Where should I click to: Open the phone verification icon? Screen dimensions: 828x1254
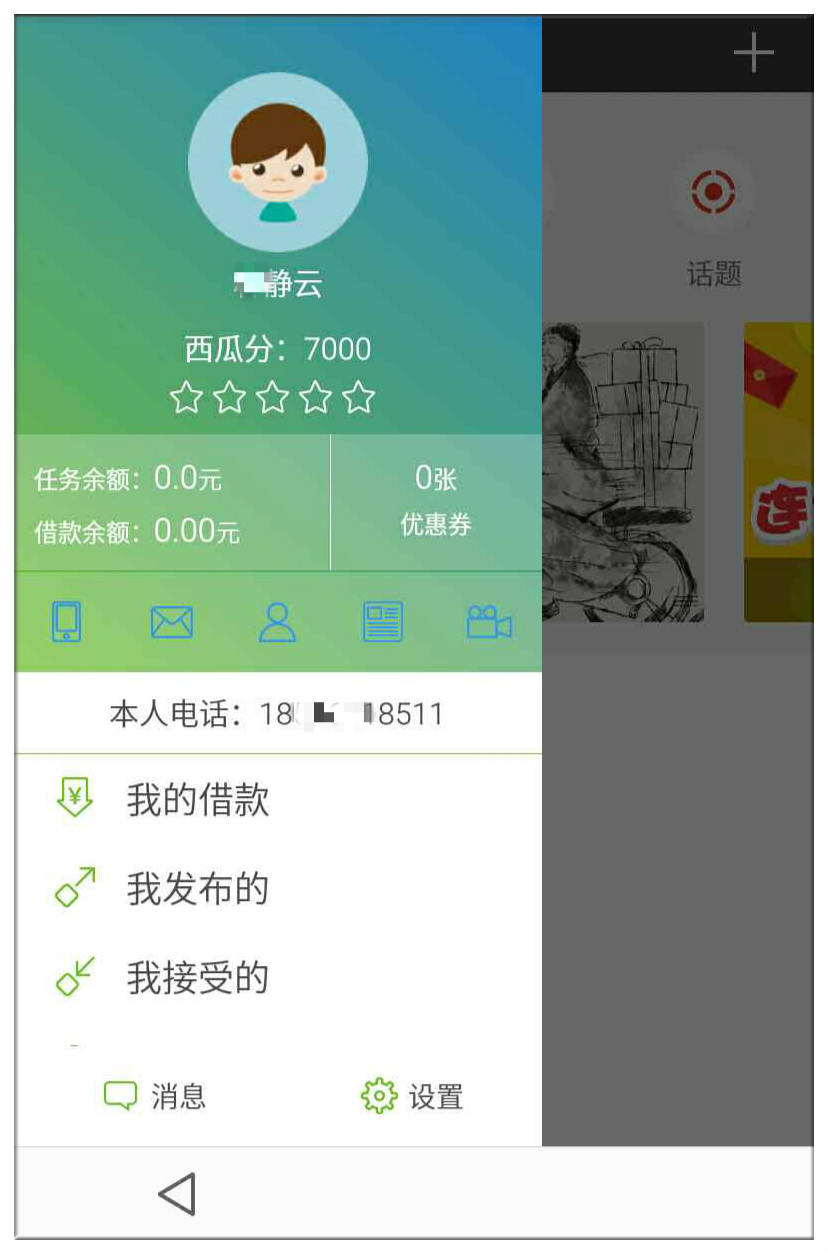pos(66,622)
